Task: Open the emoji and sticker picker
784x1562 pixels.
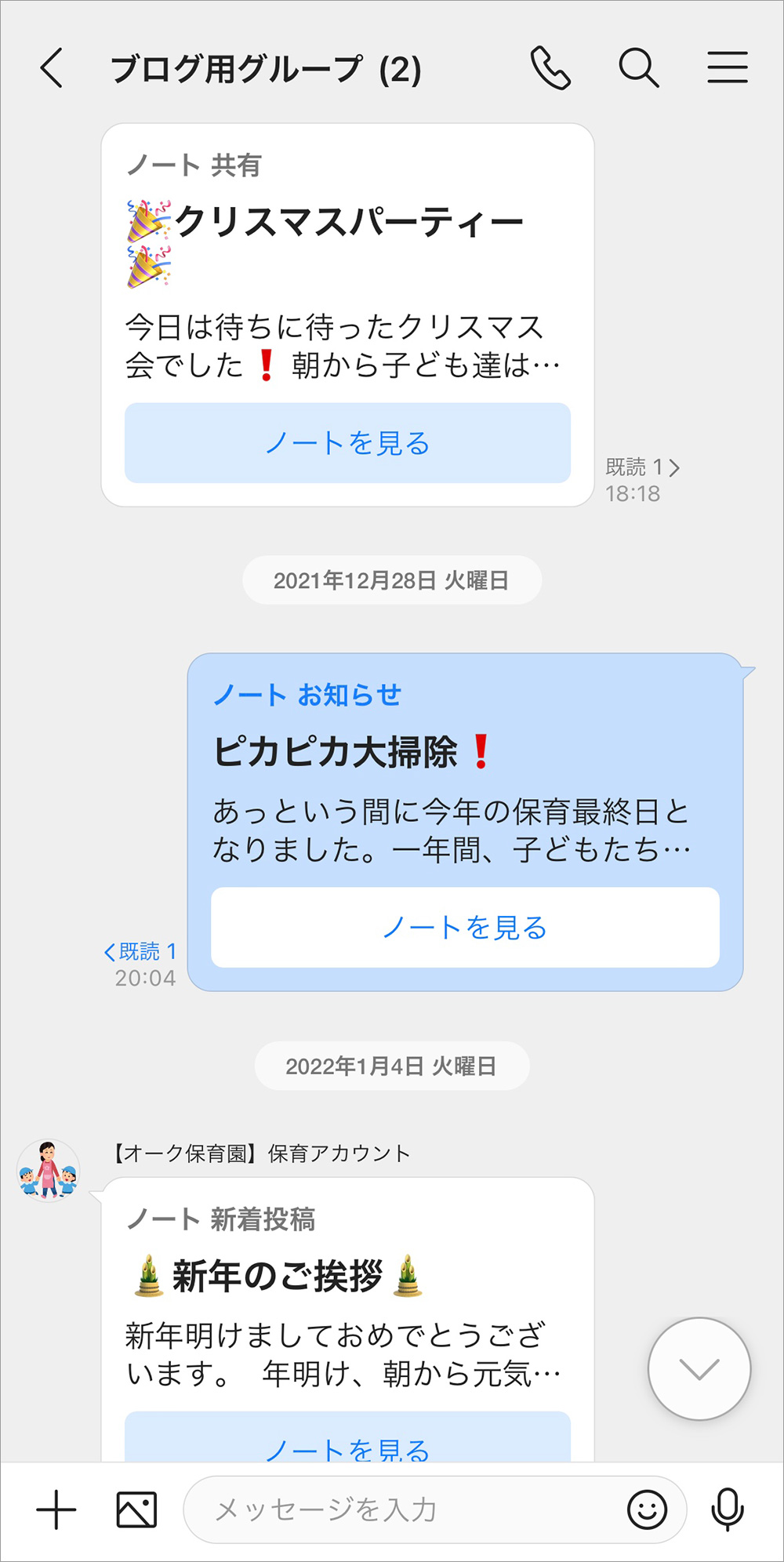Action: (x=647, y=1510)
